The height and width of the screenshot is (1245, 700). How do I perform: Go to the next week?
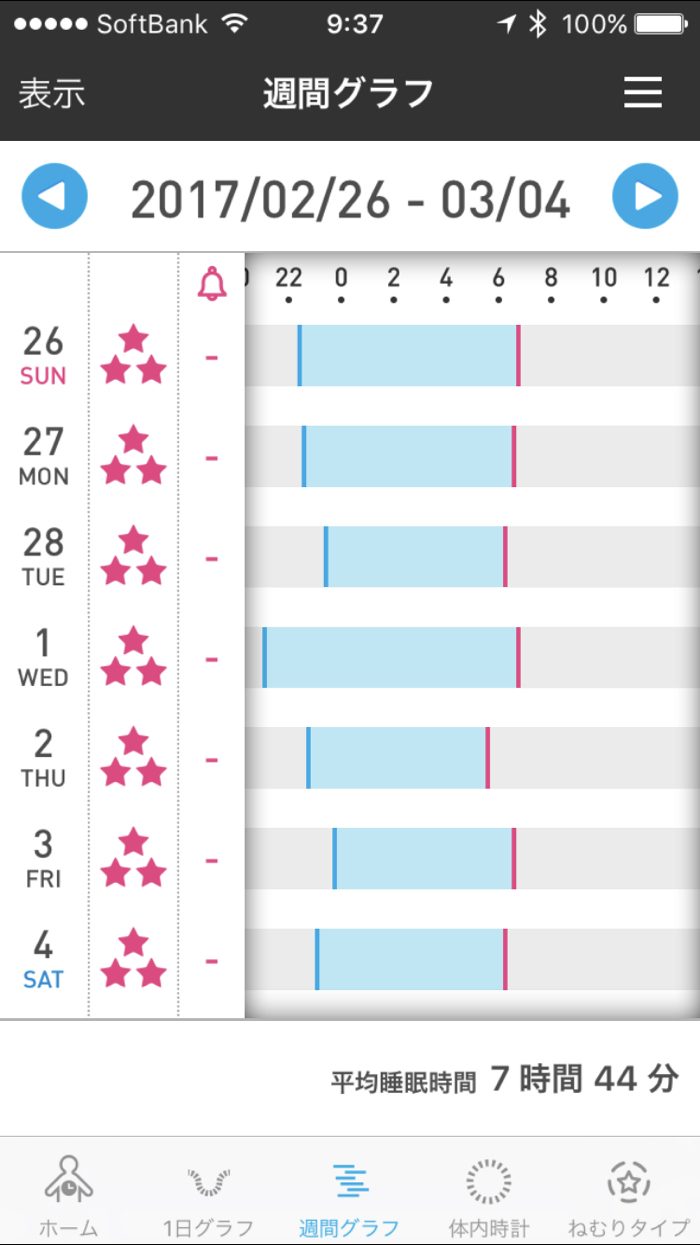tap(645, 197)
